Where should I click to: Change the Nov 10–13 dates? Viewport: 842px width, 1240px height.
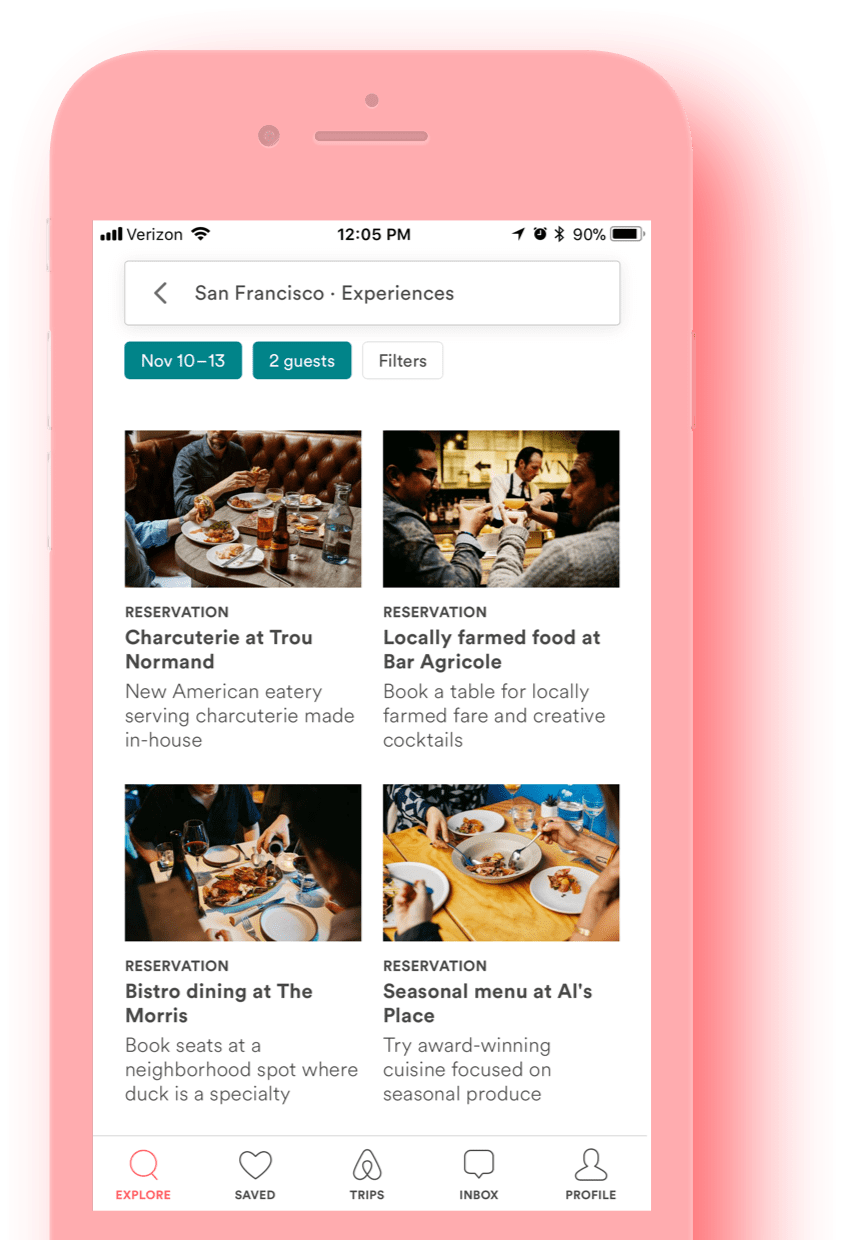point(183,361)
